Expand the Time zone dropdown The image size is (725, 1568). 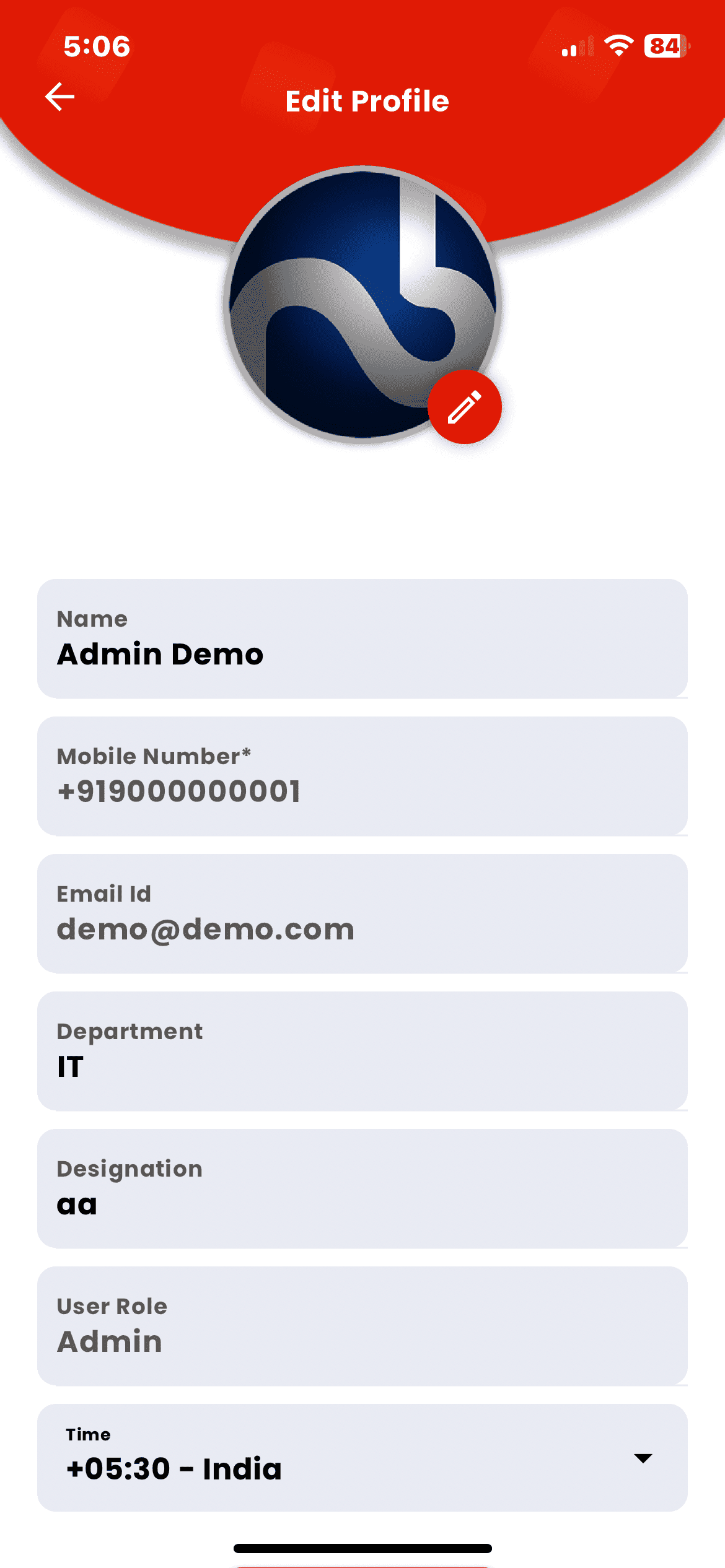click(x=643, y=1458)
